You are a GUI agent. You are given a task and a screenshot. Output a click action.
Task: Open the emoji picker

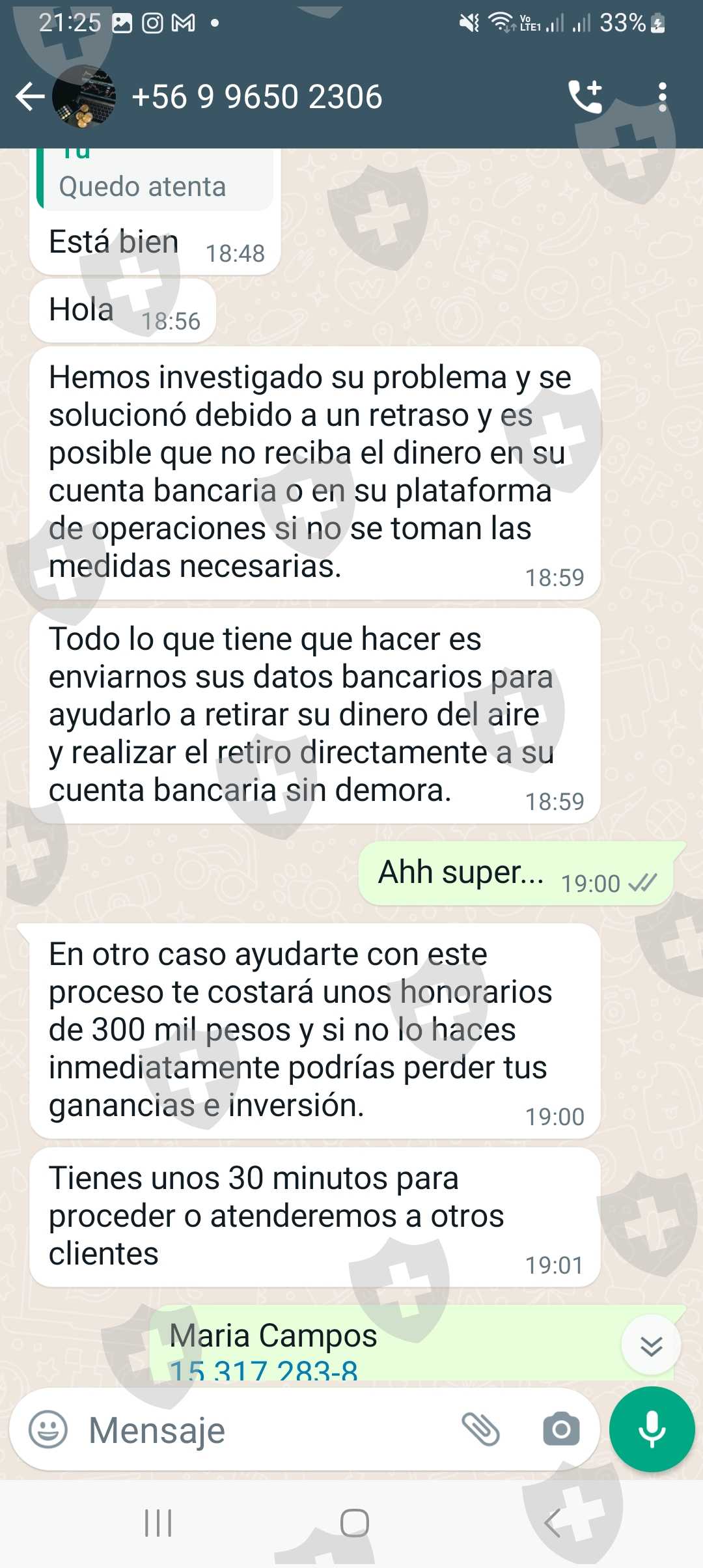[48, 1430]
